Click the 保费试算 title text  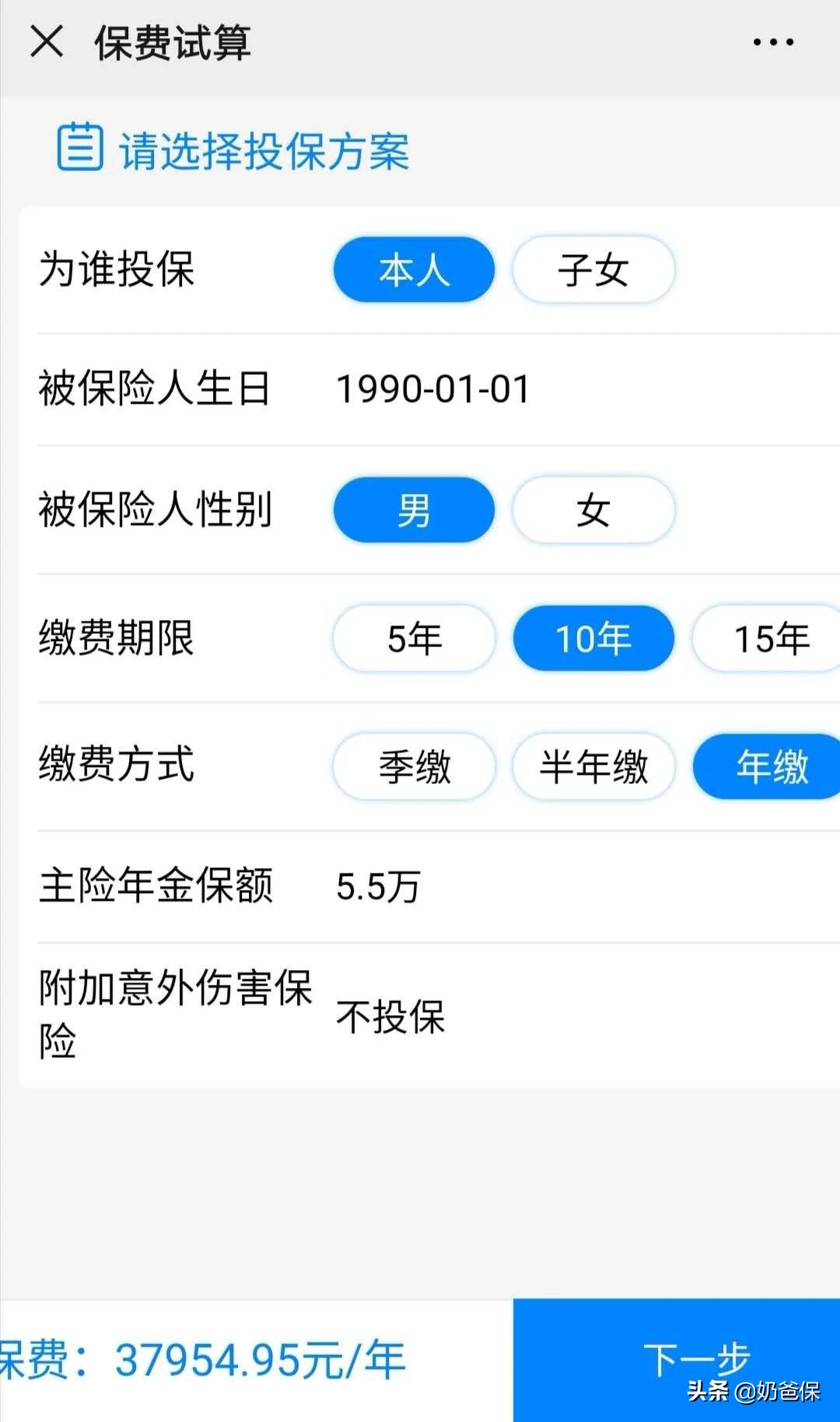pyautogui.click(x=173, y=43)
